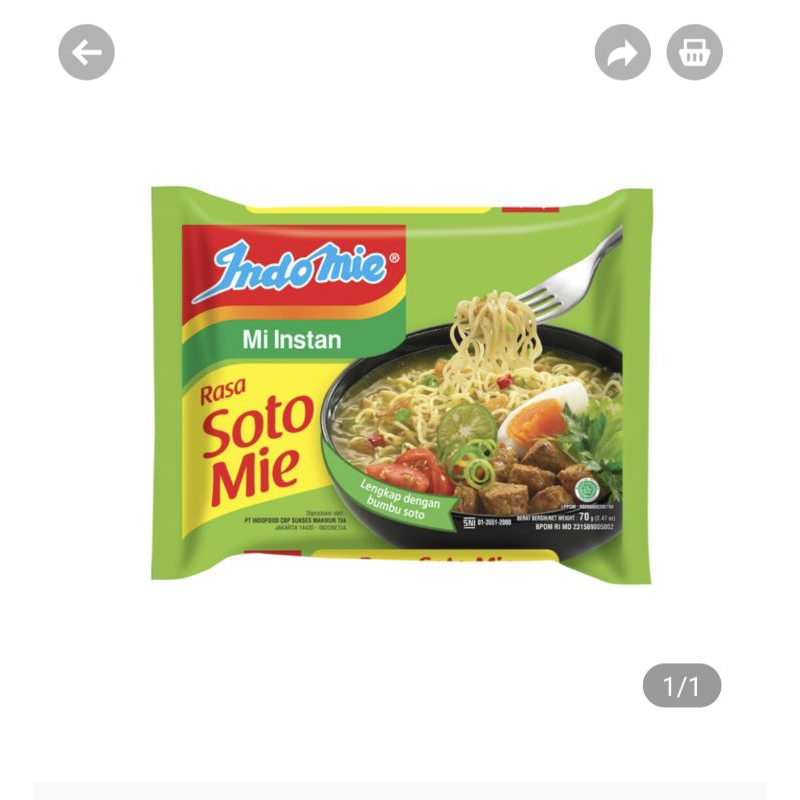
Task: Go back using the arrow icon
Action: tap(87, 52)
